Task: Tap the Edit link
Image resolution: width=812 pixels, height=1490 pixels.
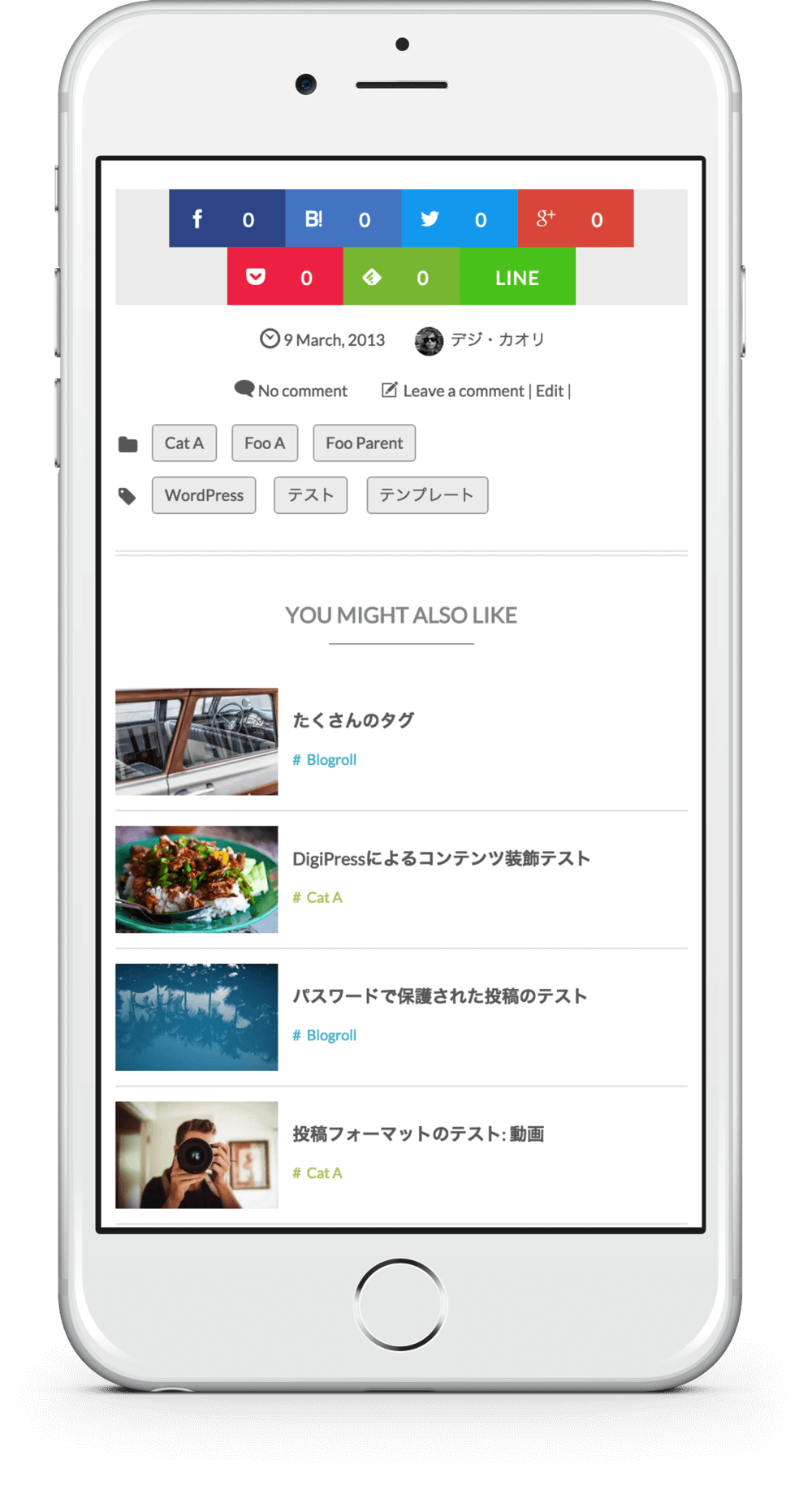Action: 550,391
